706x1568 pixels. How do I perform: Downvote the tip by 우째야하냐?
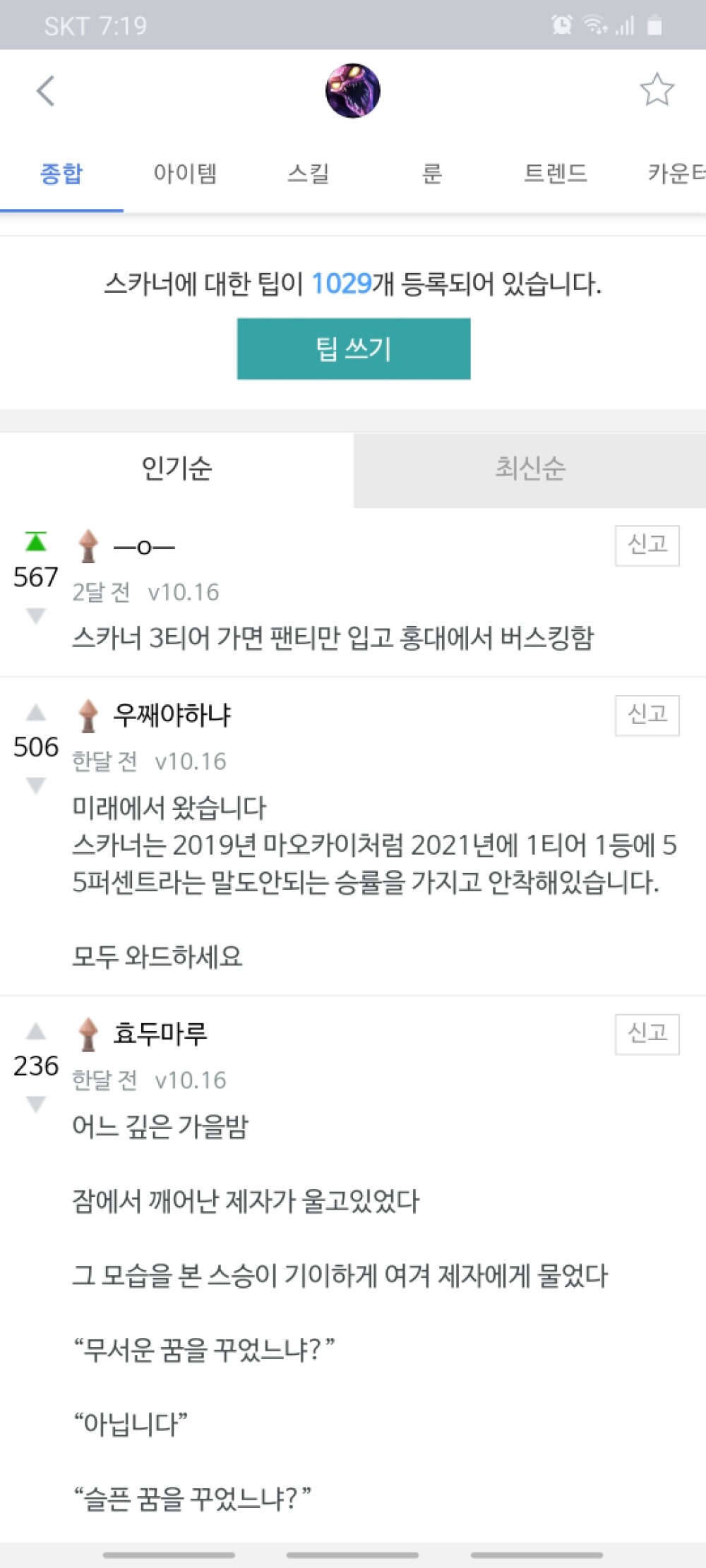pyautogui.click(x=36, y=785)
